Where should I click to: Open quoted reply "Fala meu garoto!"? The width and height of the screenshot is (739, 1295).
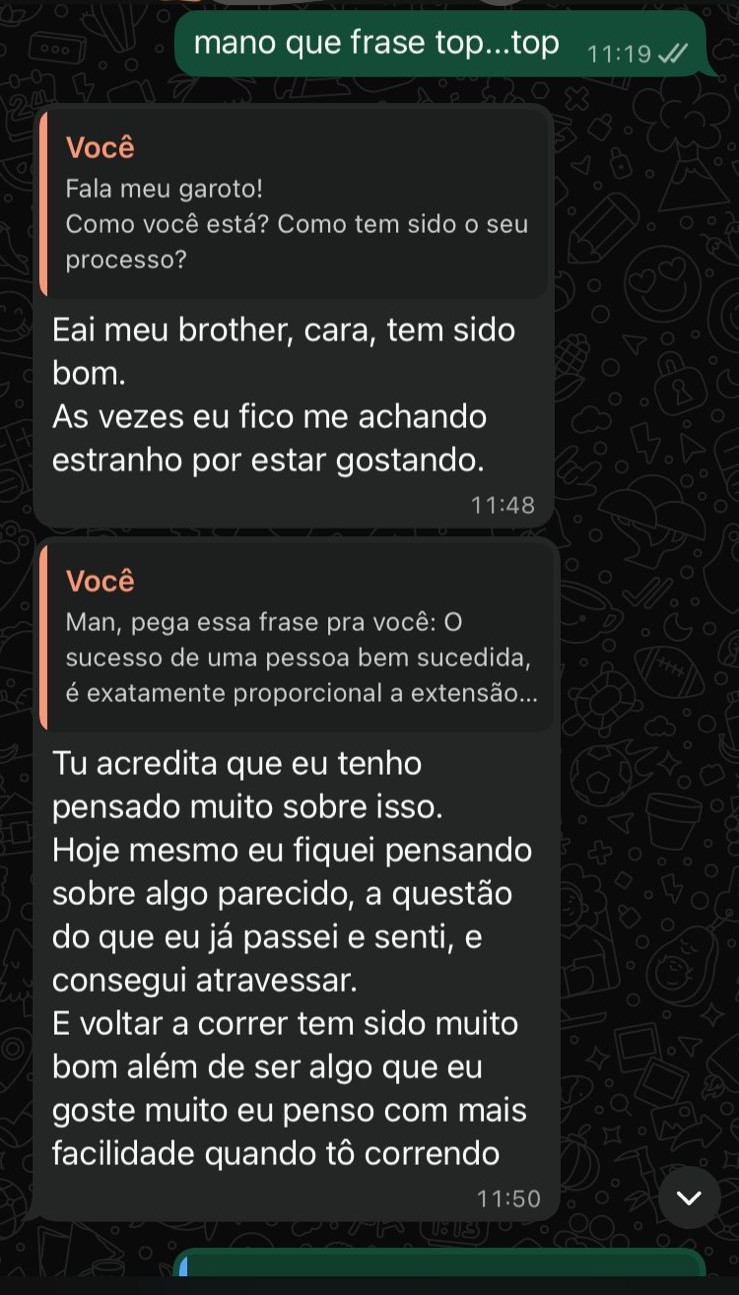pyautogui.click(x=294, y=204)
